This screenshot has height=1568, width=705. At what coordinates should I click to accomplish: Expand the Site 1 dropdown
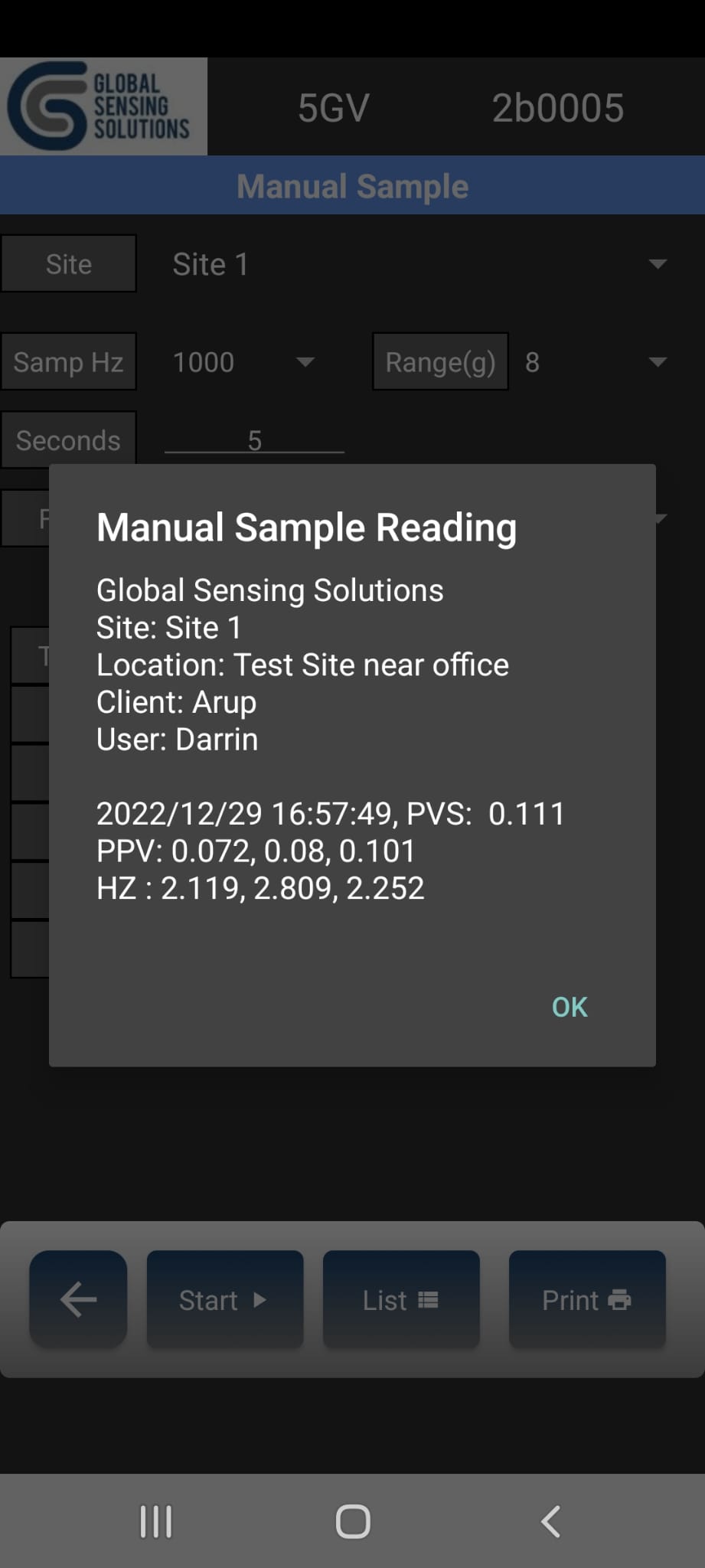419,264
